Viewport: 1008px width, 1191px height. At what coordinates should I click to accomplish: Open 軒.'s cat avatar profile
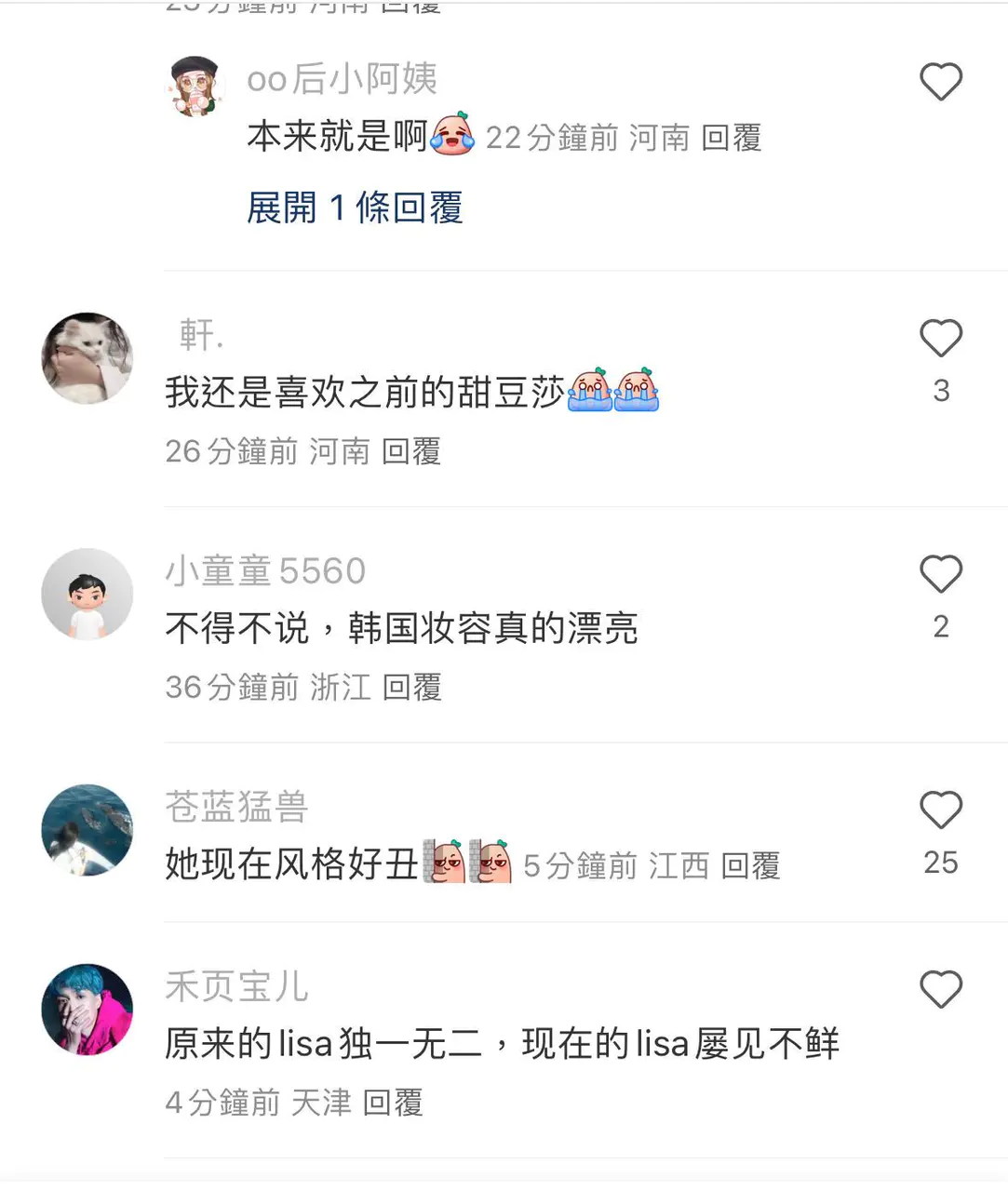click(87, 358)
